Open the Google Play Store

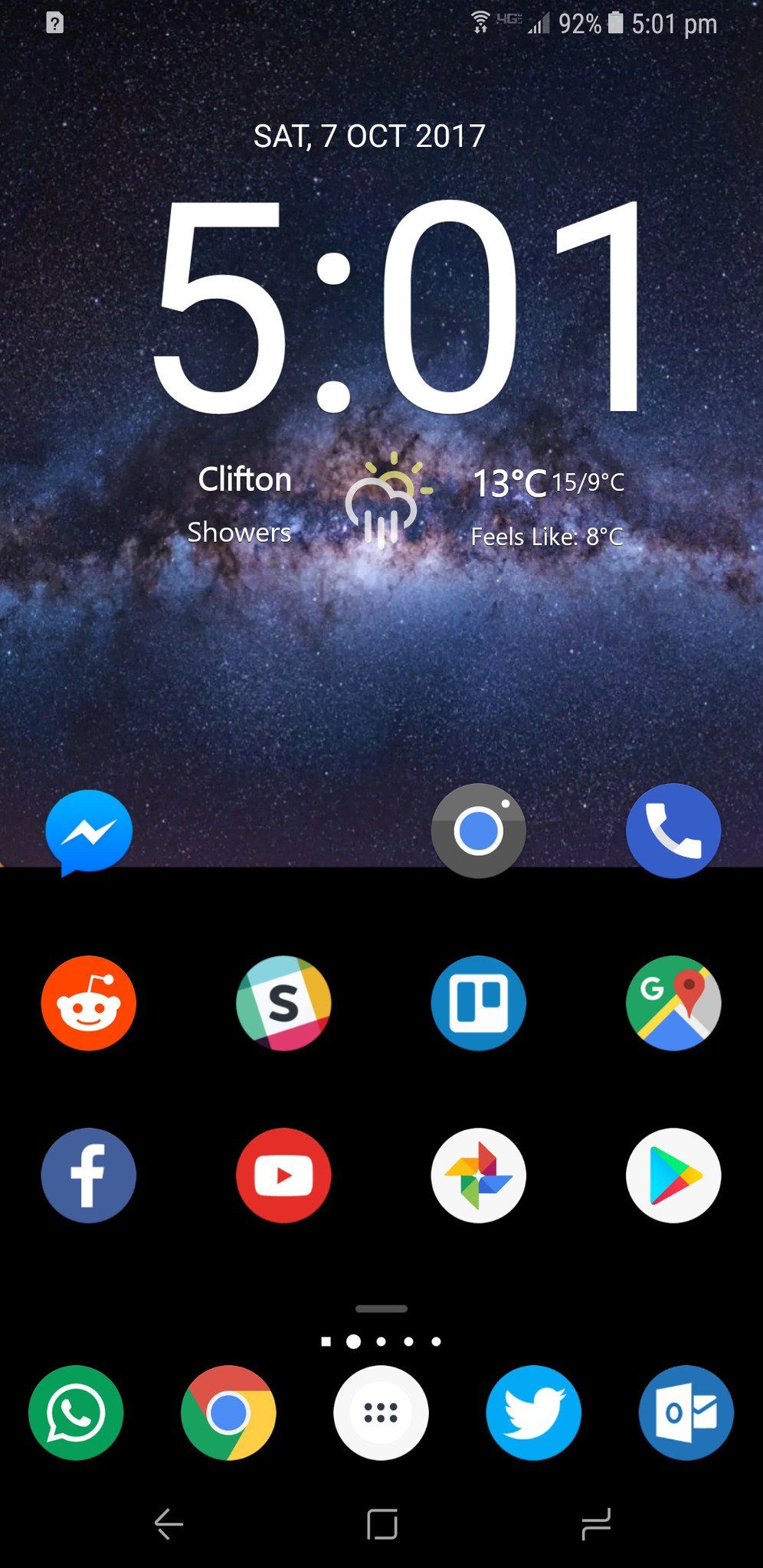673,1177
